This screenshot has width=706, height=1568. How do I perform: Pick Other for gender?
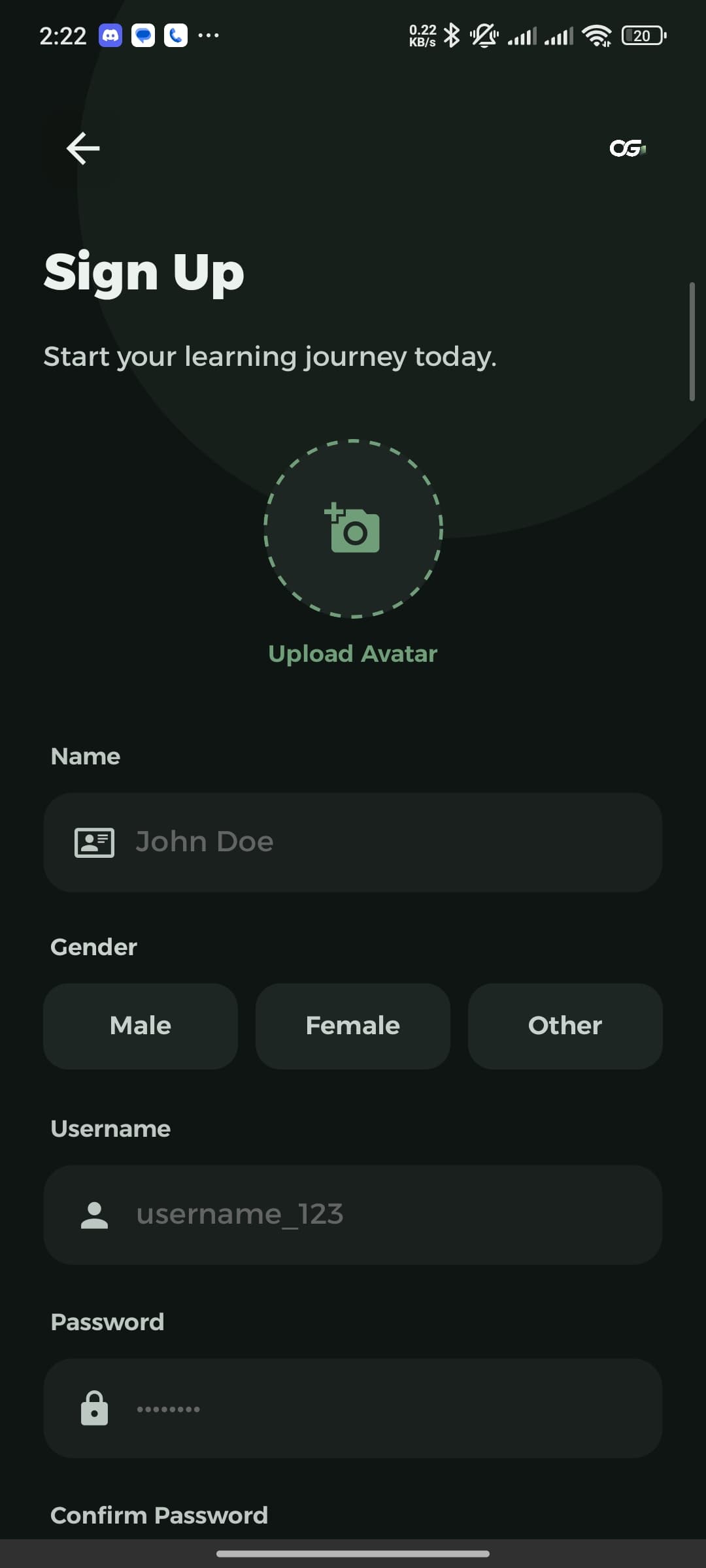tap(565, 1026)
